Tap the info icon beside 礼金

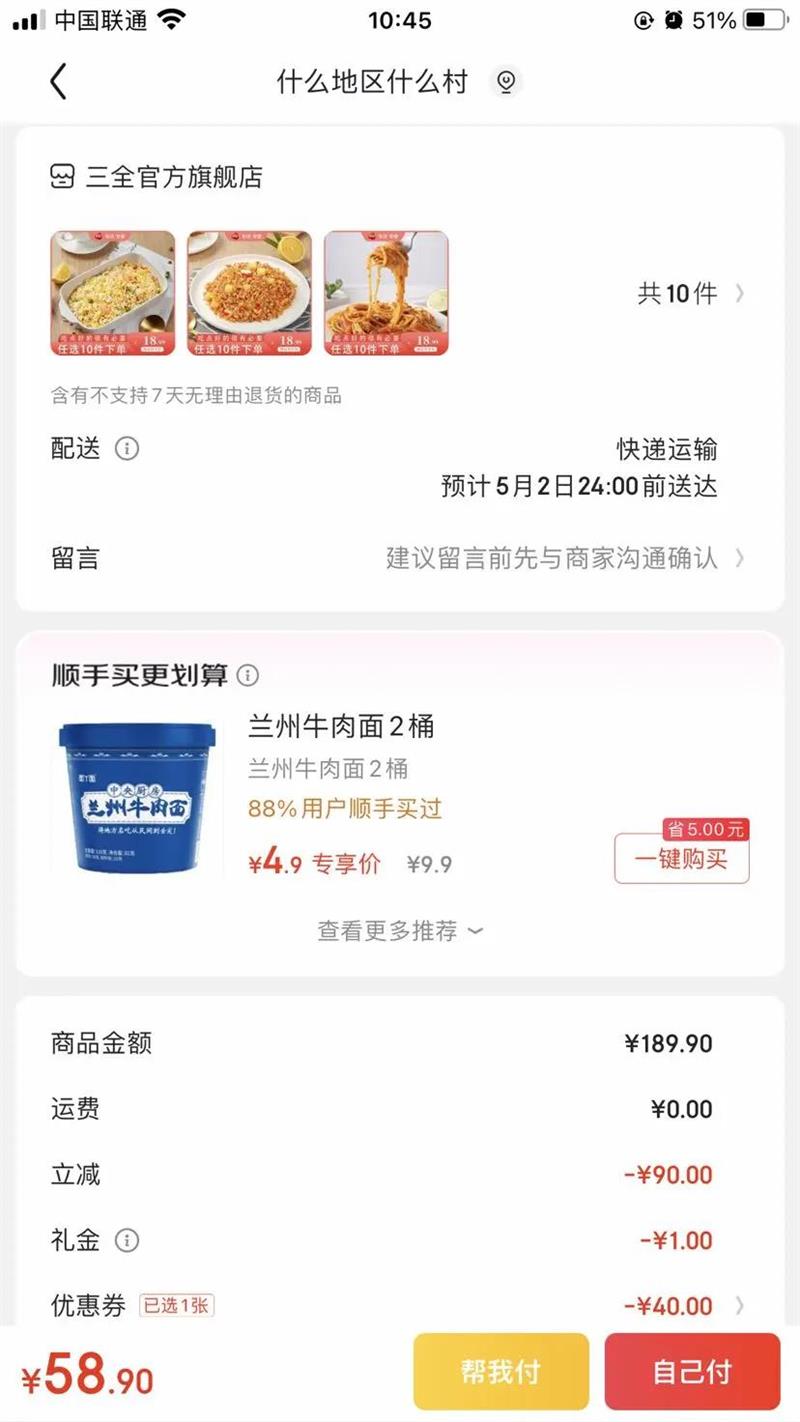pyautogui.click(x=127, y=1241)
